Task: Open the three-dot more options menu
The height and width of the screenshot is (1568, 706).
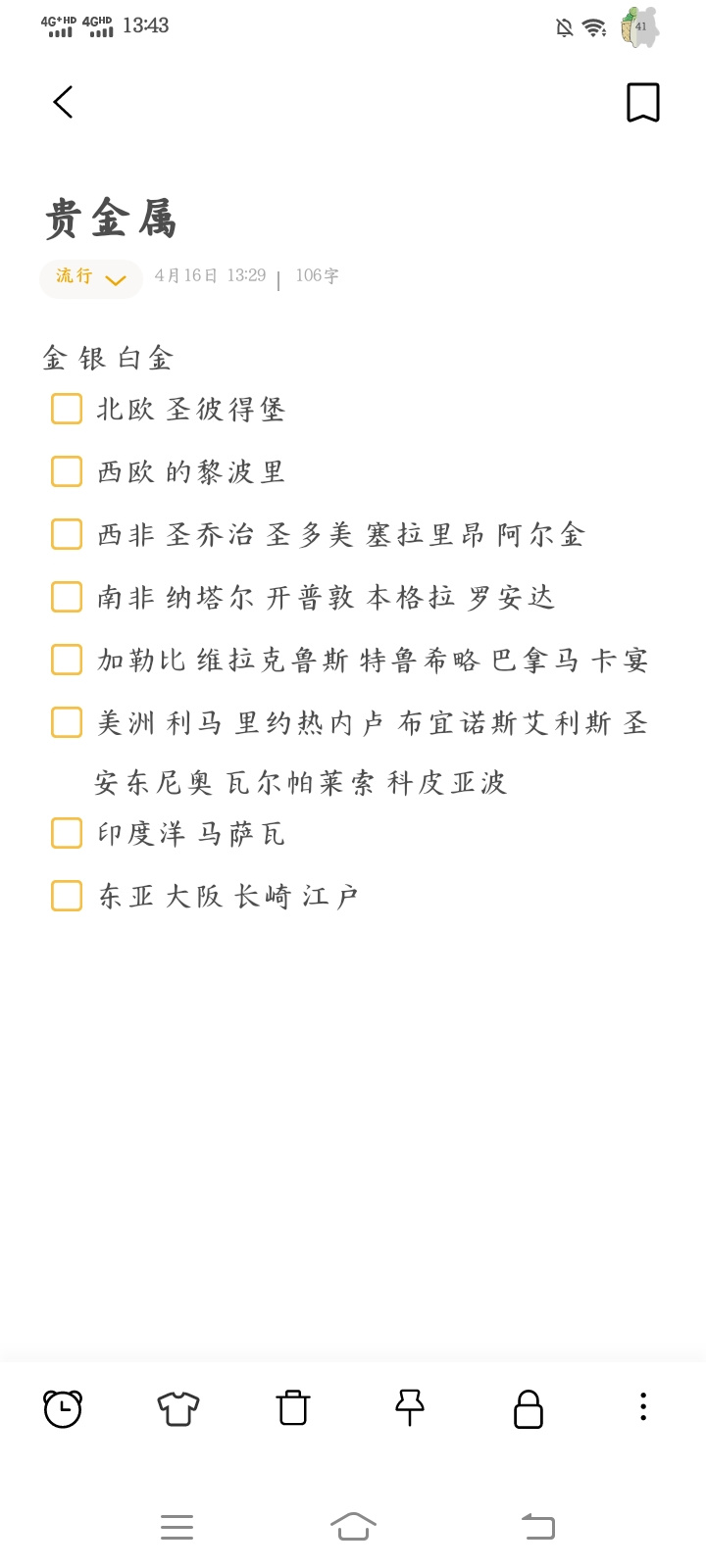Action: tap(643, 1406)
